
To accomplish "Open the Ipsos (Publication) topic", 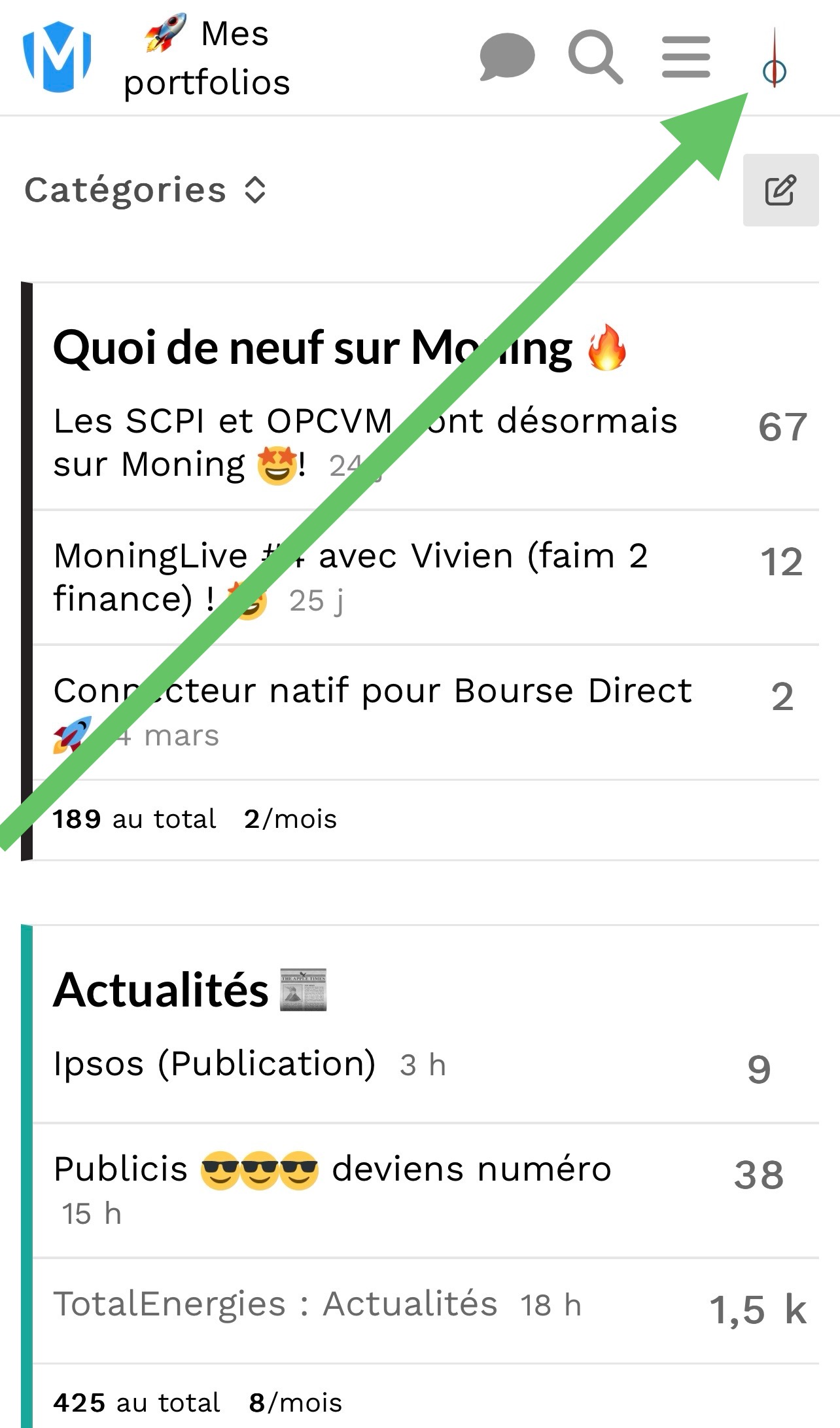I will tap(215, 1063).
